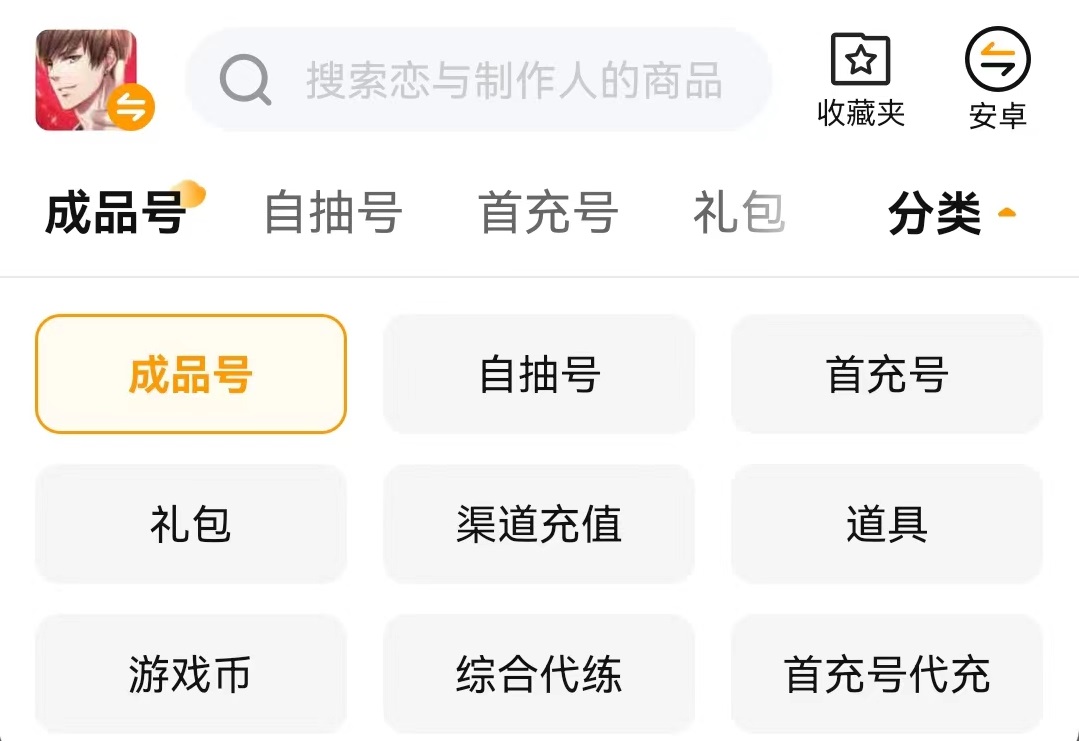Switch to the 首充号 top tab
Image resolution: width=1079 pixels, height=741 pixels.
coord(548,213)
